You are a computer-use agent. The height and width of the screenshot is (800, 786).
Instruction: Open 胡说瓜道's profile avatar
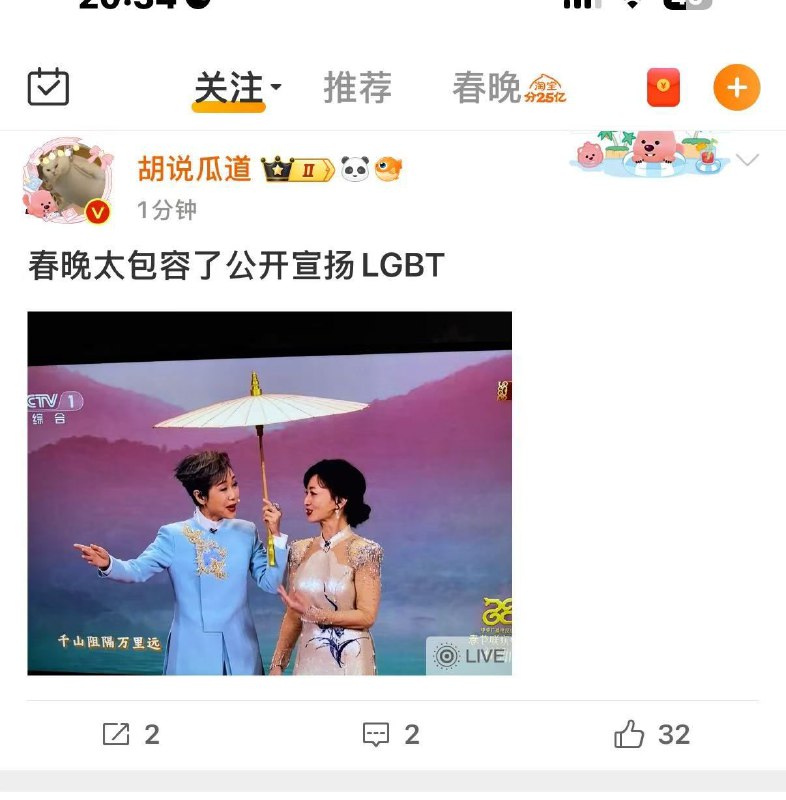coord(68,182)
